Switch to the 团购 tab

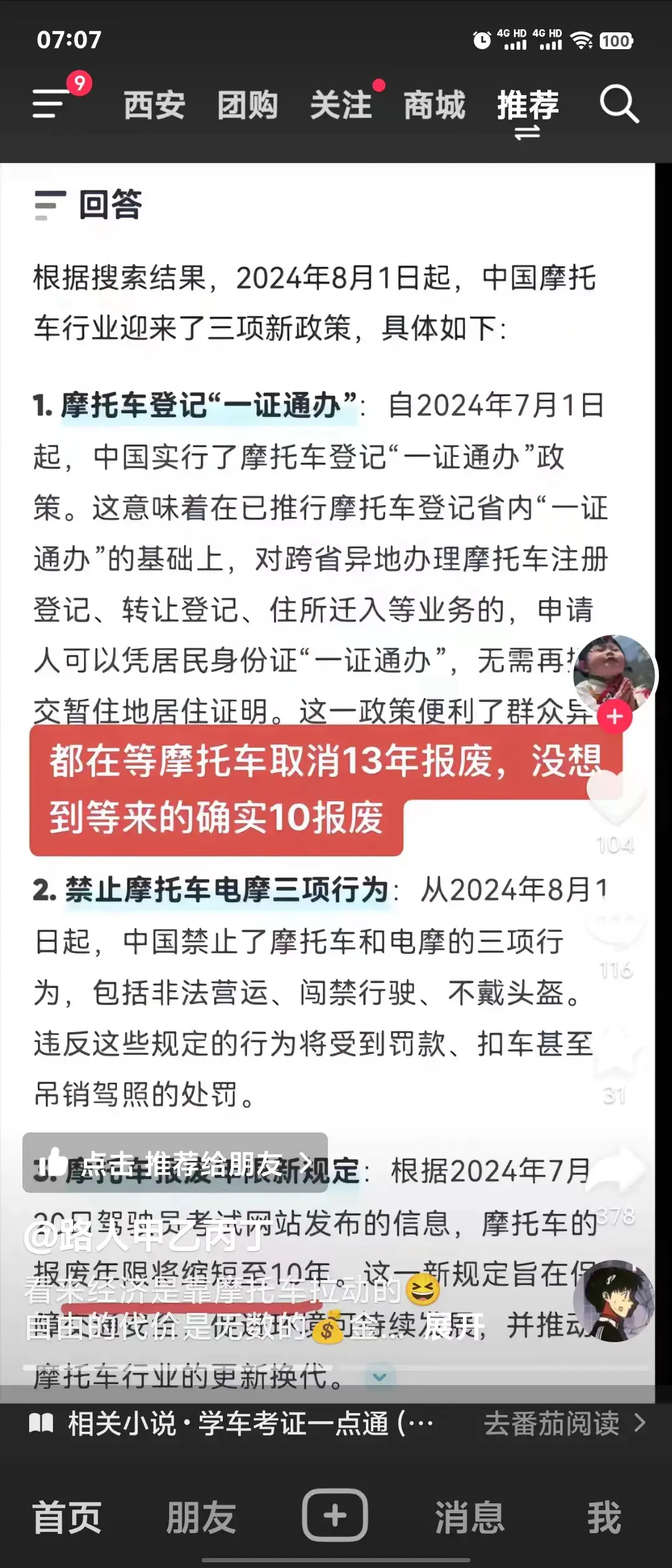(248, 105)
